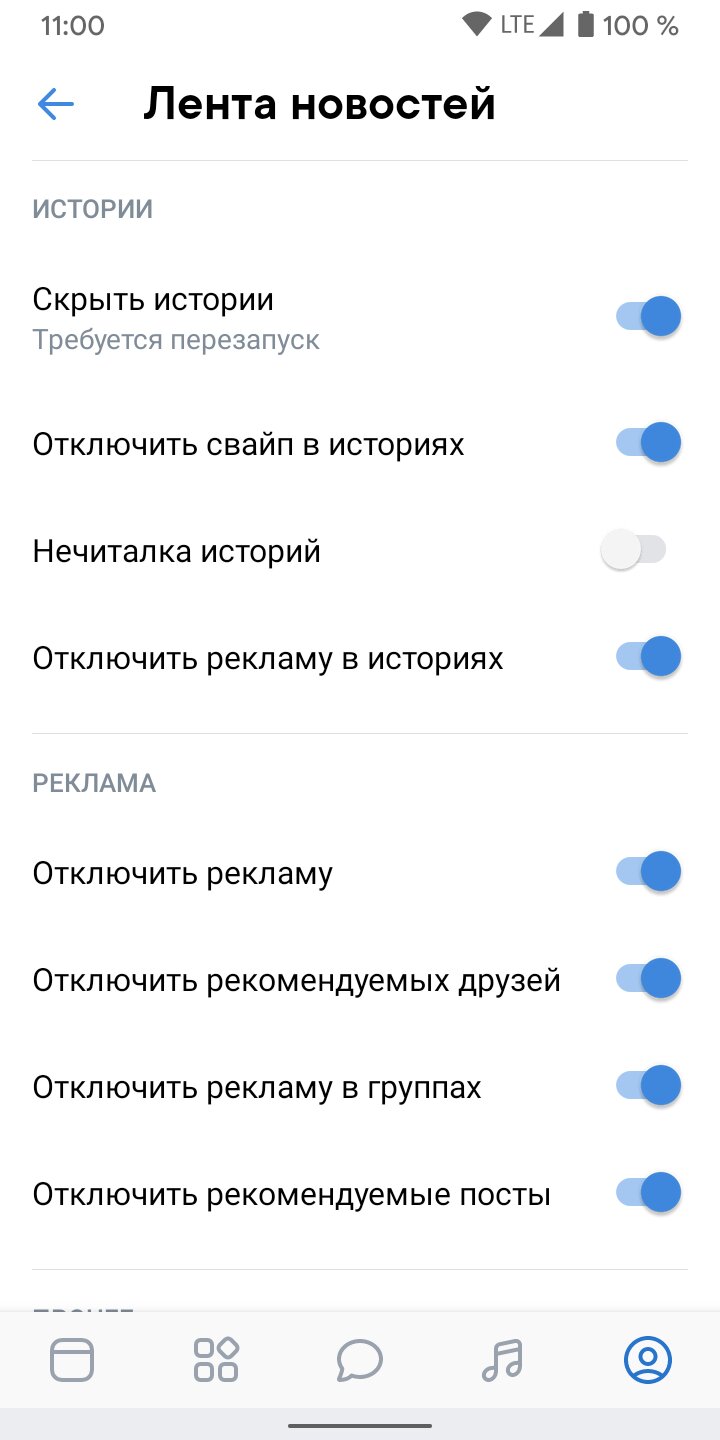Open the profile tab

[647, 1360]
